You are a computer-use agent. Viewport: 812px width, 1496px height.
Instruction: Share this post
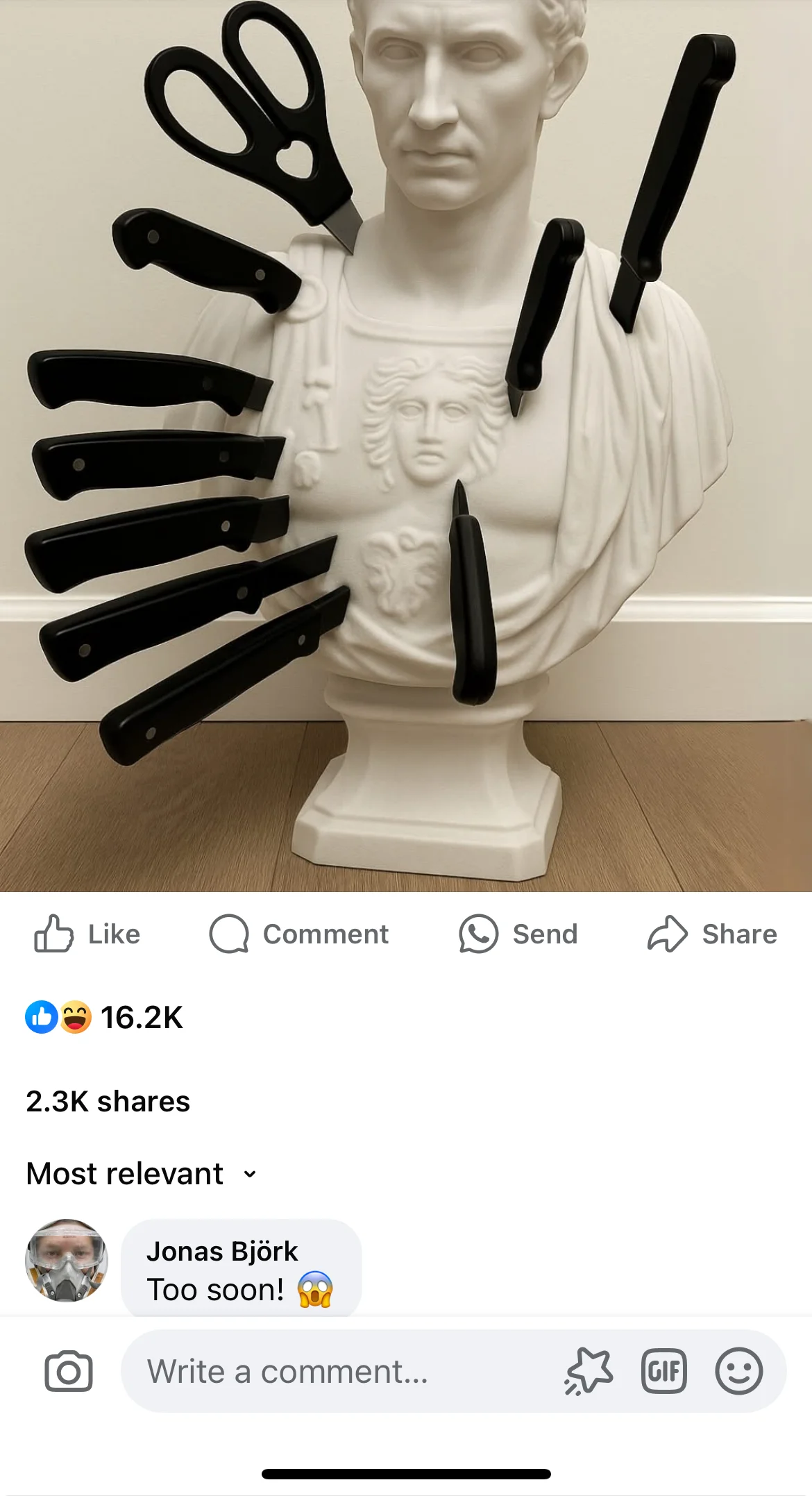pyautogui.click(x=712, y=934)
